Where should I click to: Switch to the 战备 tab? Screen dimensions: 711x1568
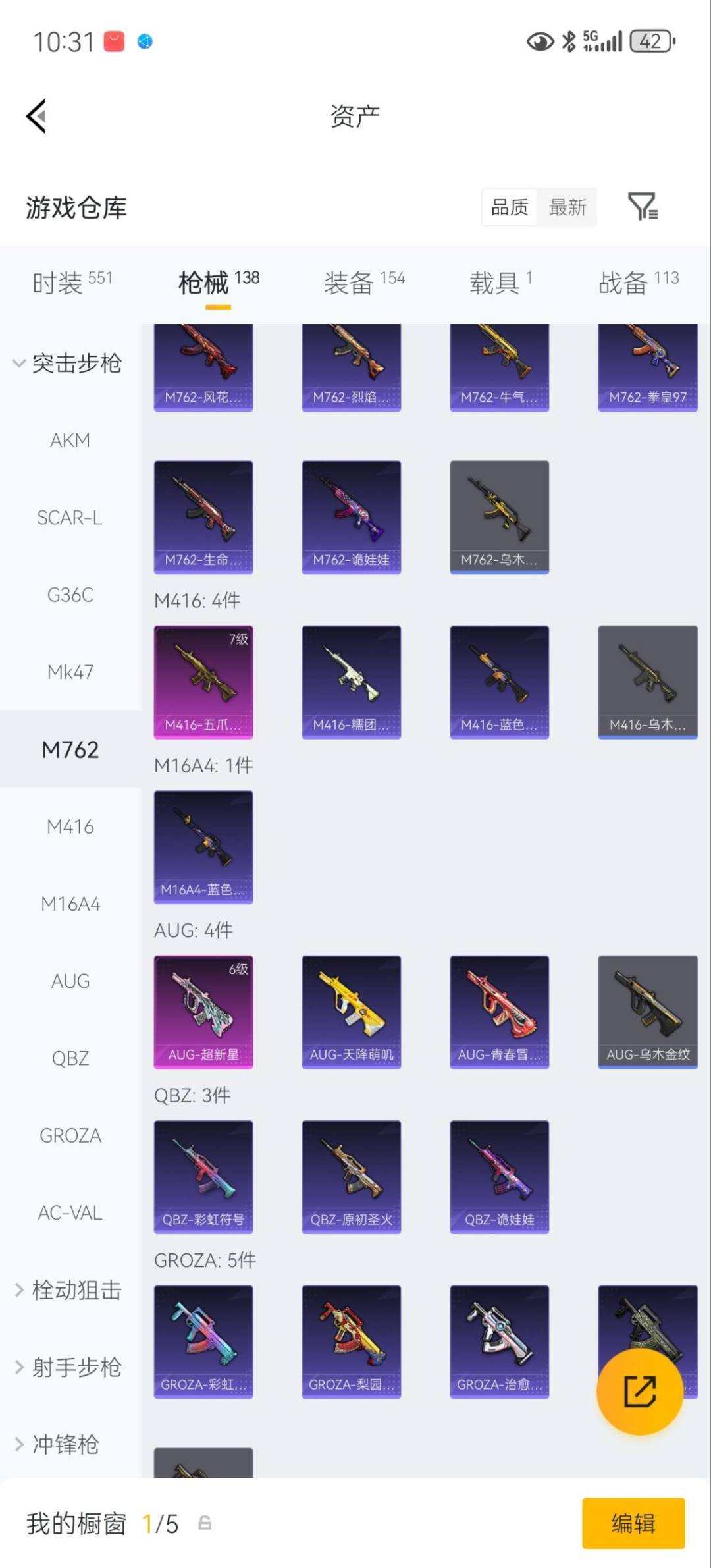638,283
